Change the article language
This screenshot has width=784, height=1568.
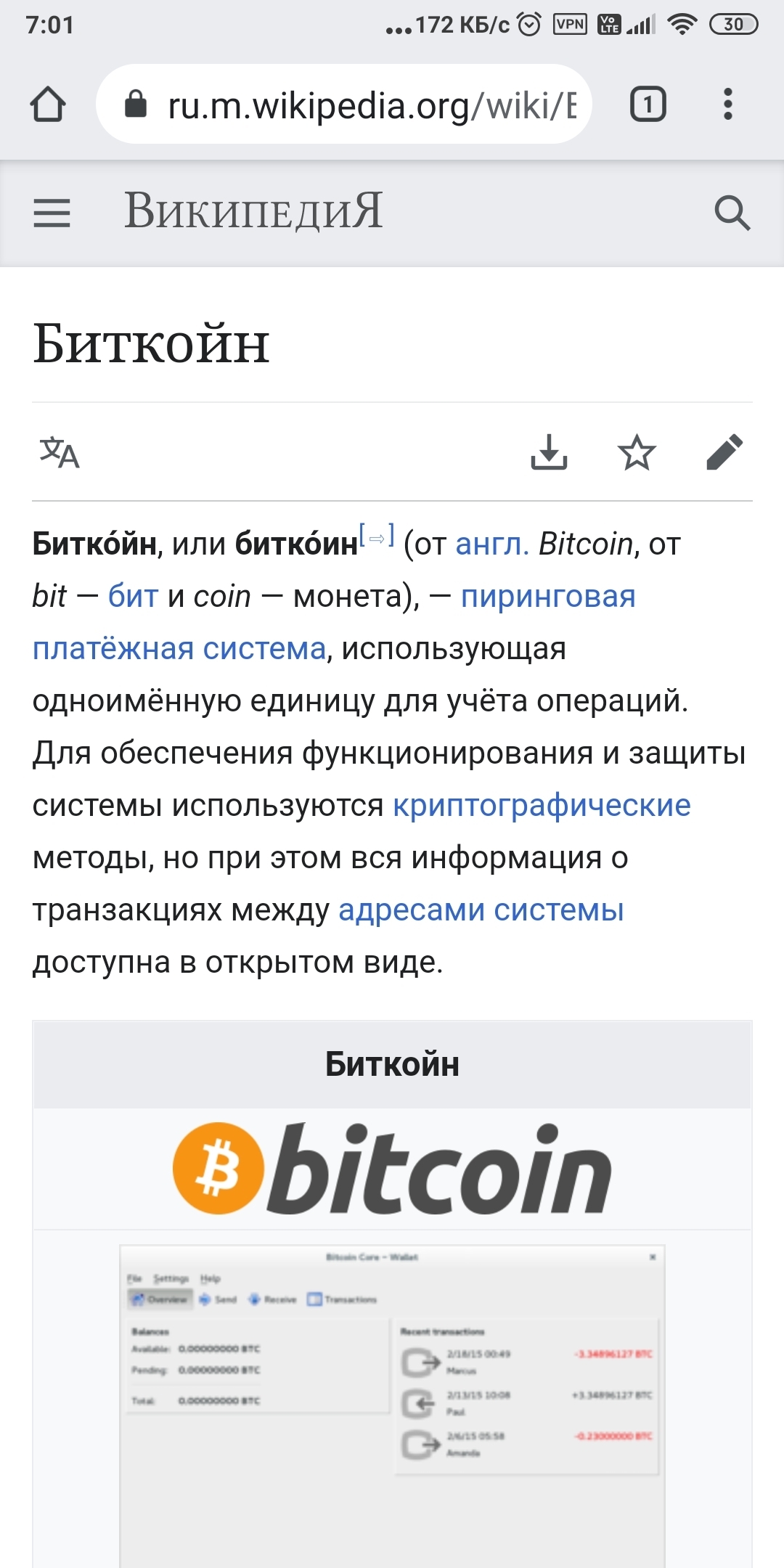[x=60, y=453]
